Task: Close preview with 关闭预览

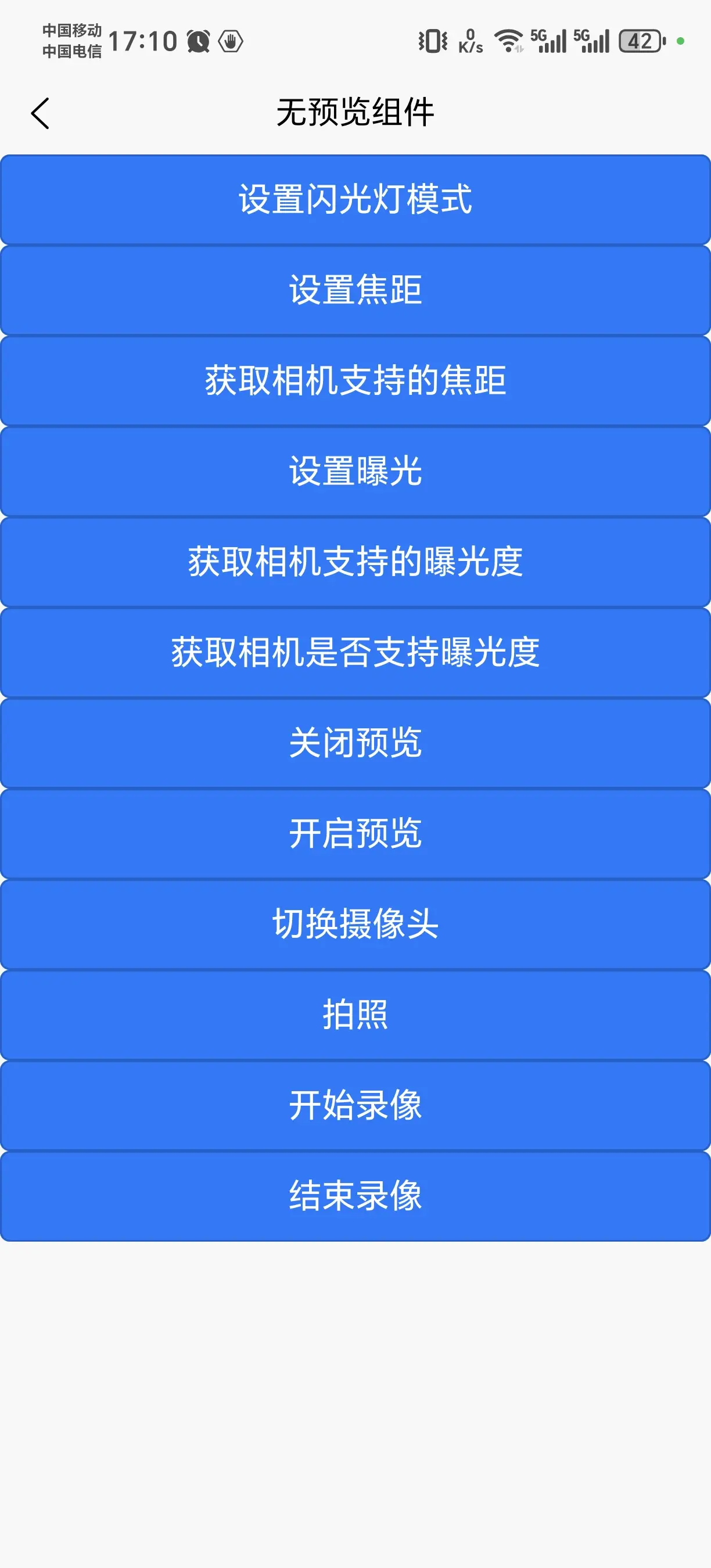Action: (355, 743)
